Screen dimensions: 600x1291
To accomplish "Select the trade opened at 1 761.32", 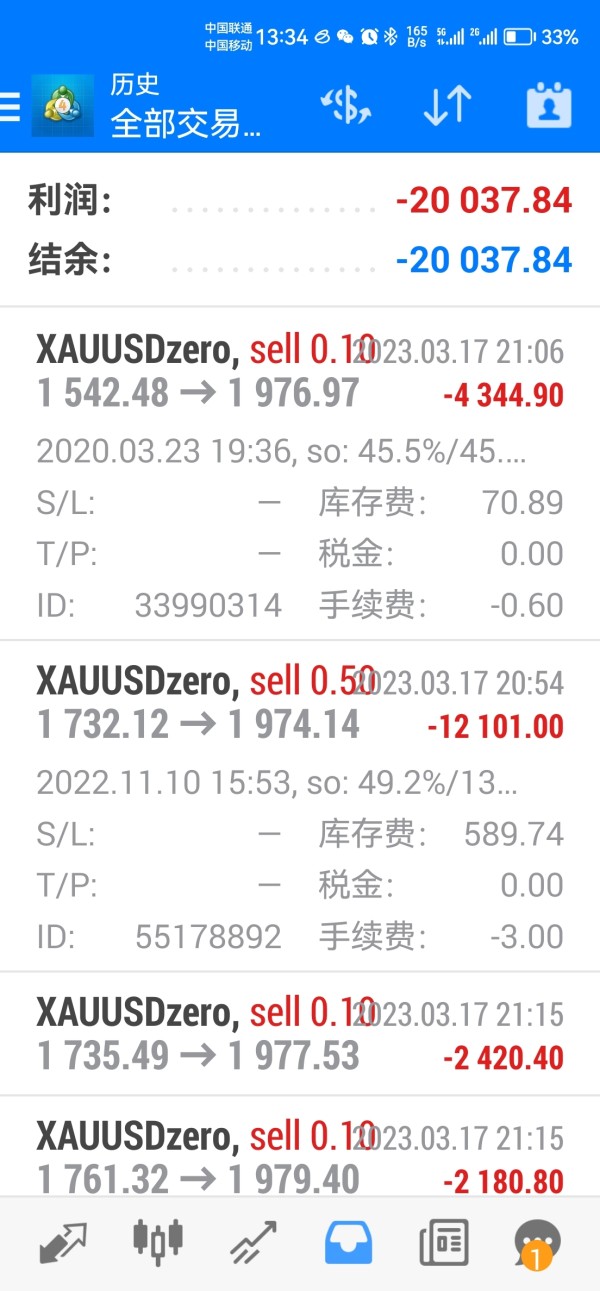I will point(300,1146).
